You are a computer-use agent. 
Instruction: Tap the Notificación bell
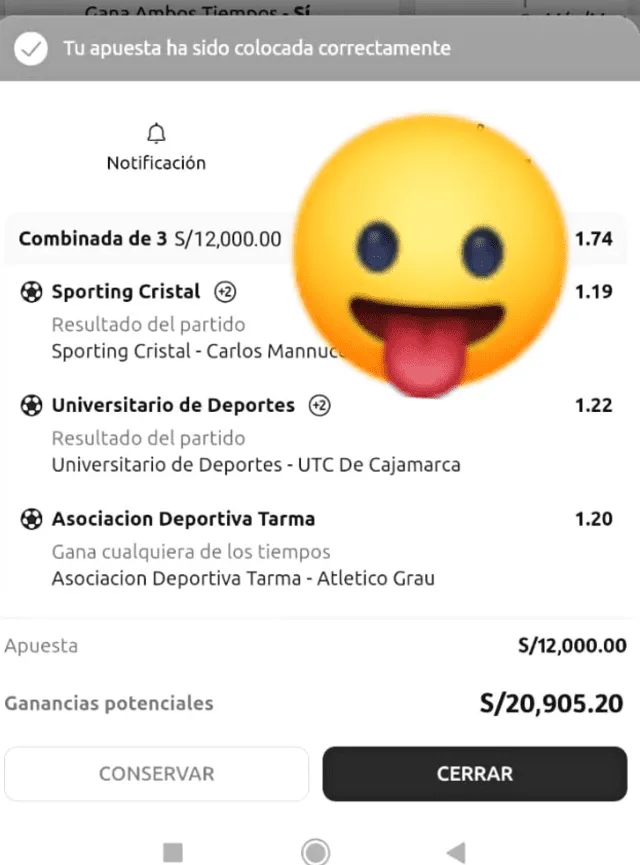pyautogui.click(x=156, y=135)
